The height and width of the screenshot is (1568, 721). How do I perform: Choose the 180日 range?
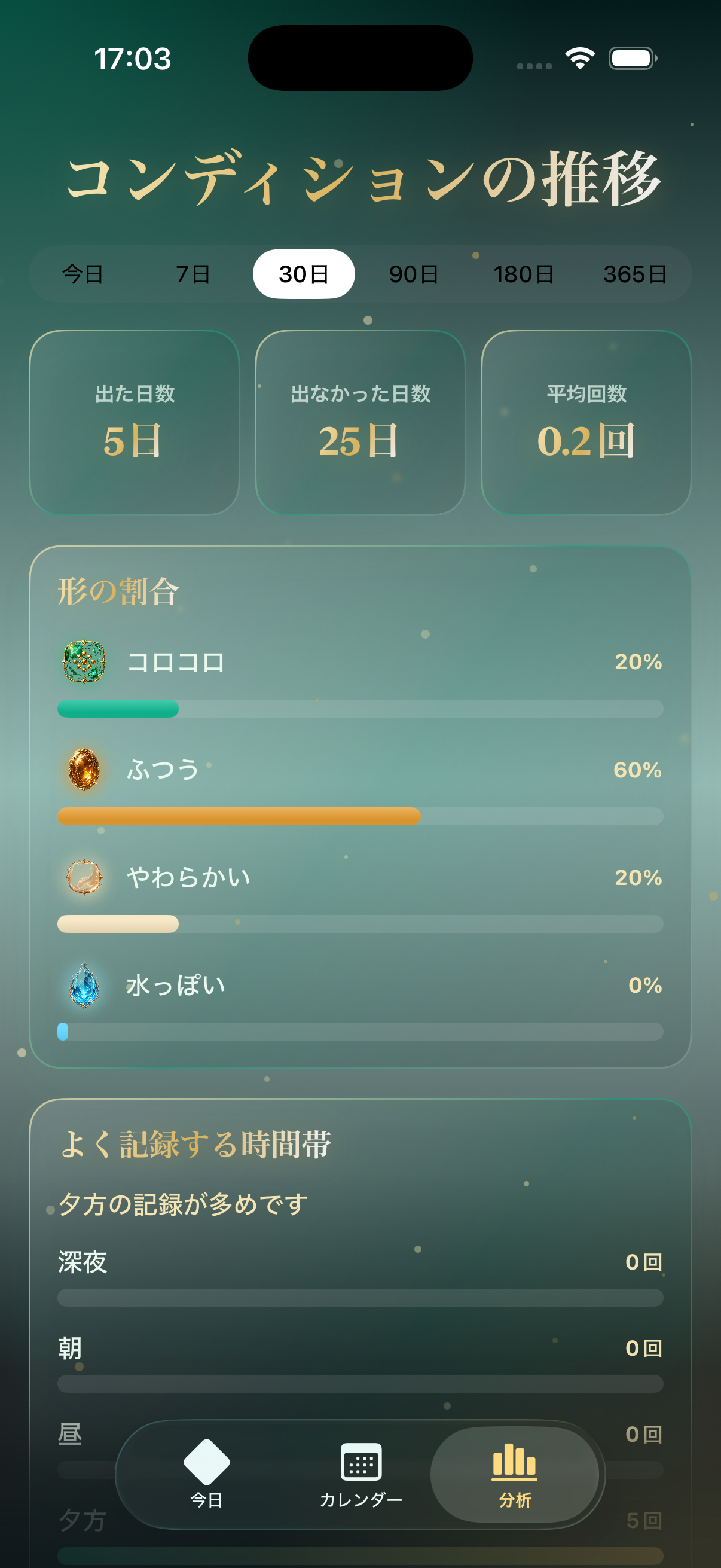click(524, 274)
